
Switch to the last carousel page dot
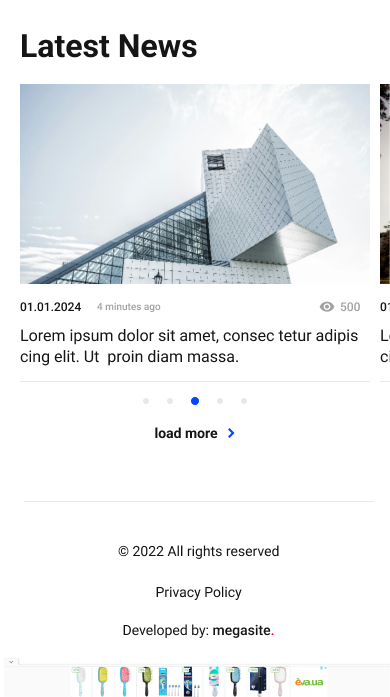(x=244, y=401)
